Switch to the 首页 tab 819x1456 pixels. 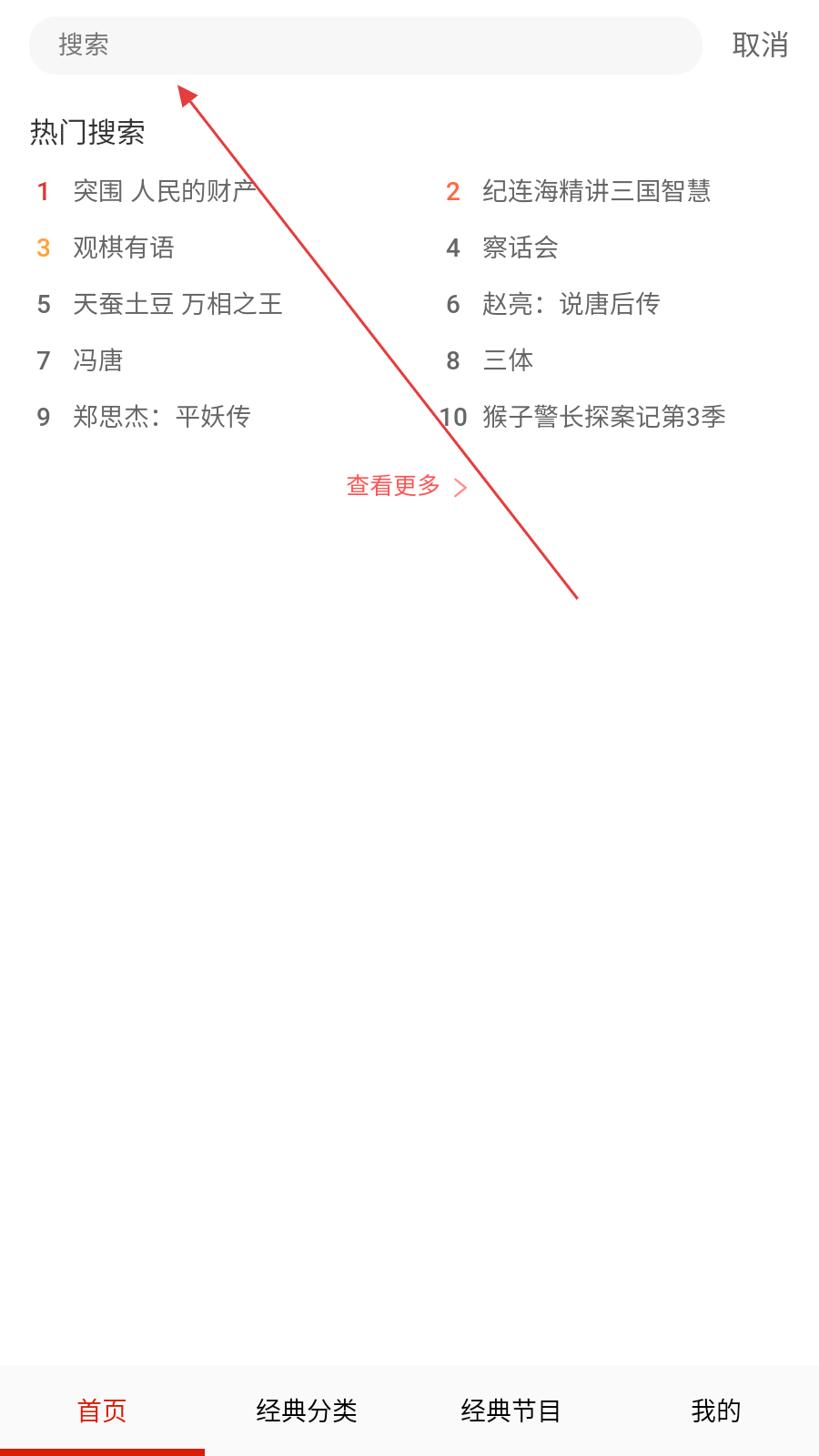pyautogui.click(x=102, y=1410)
